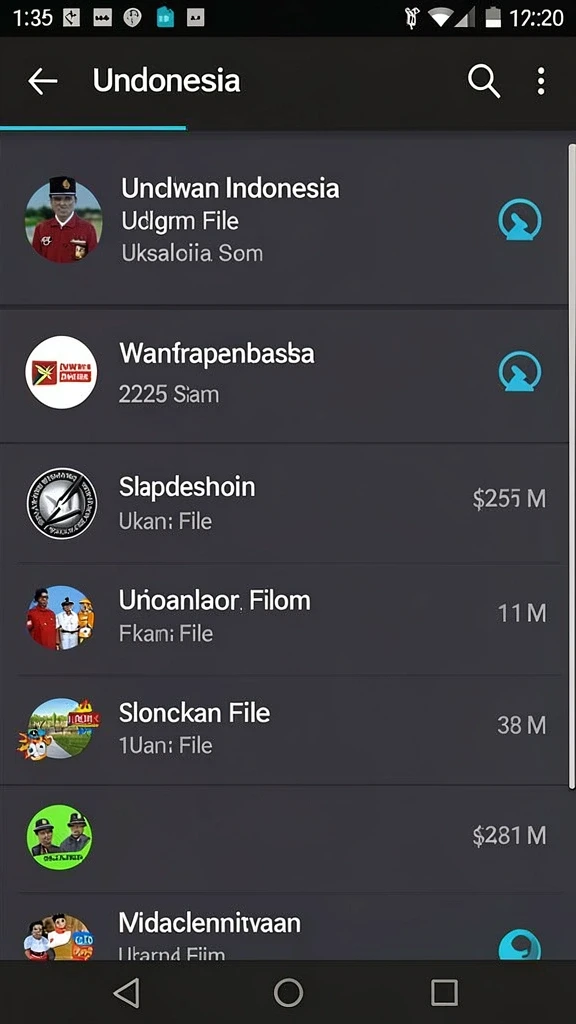
Task: Tap the blue icon beside Unclwan Indonesia
Action: pyautogui.click(x=520, y=220)
